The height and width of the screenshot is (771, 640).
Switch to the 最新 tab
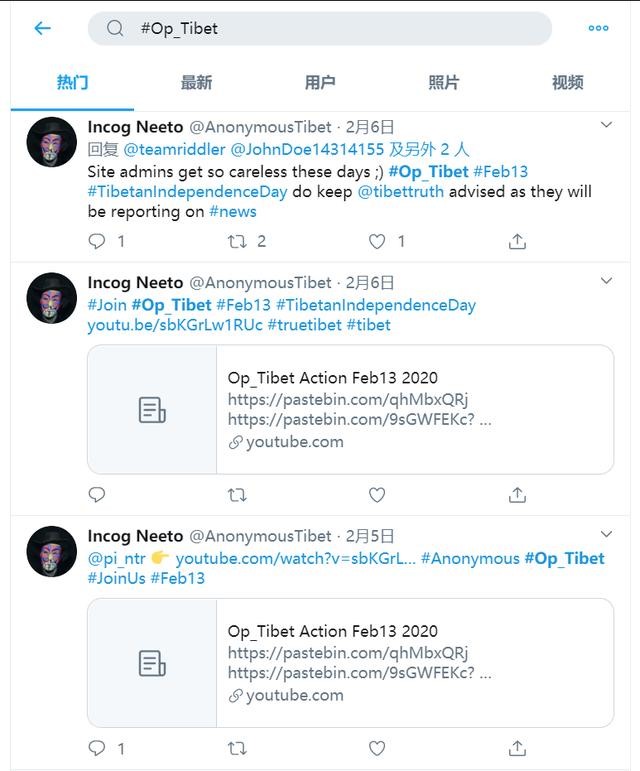click(196, 83)
